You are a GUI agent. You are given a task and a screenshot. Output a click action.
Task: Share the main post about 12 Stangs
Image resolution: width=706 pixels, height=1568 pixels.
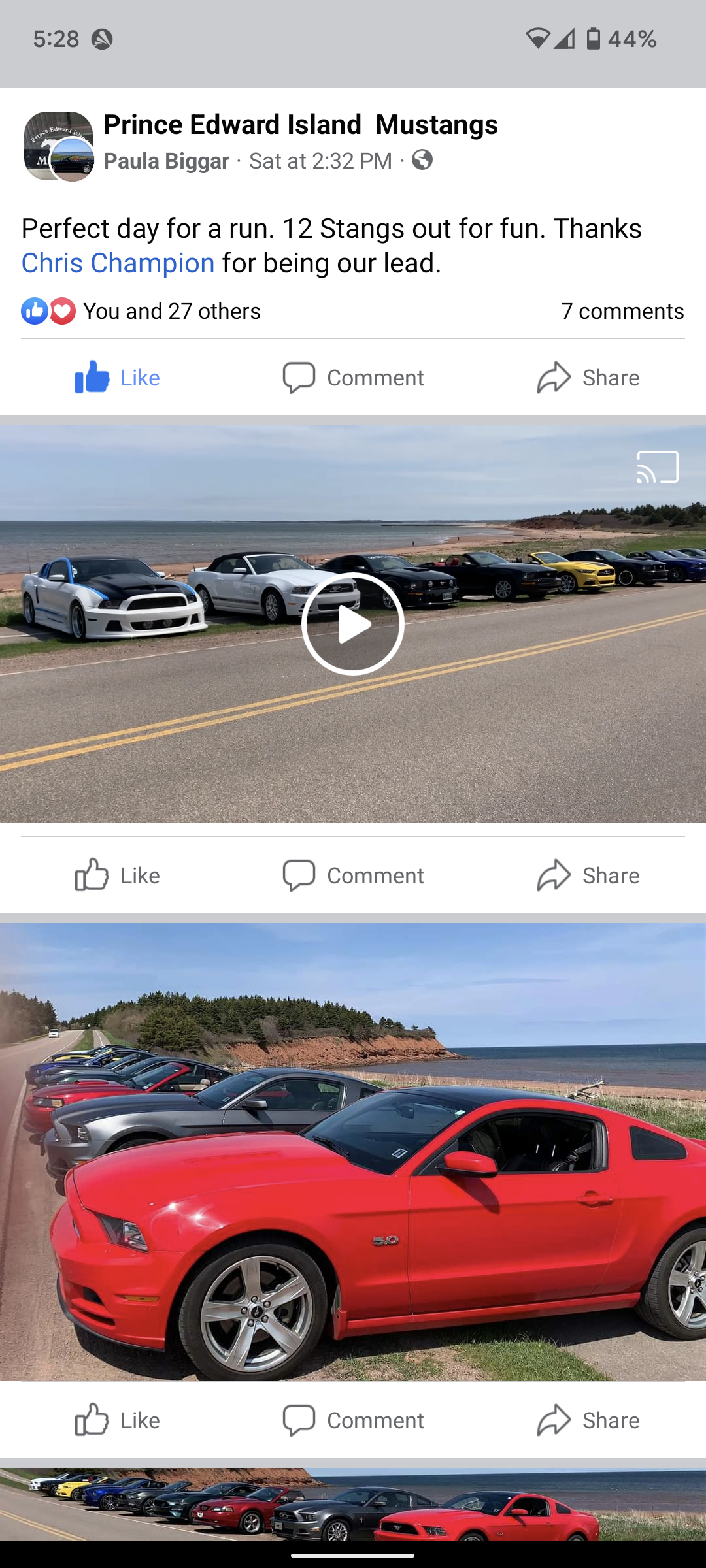(x=588, y=378)
